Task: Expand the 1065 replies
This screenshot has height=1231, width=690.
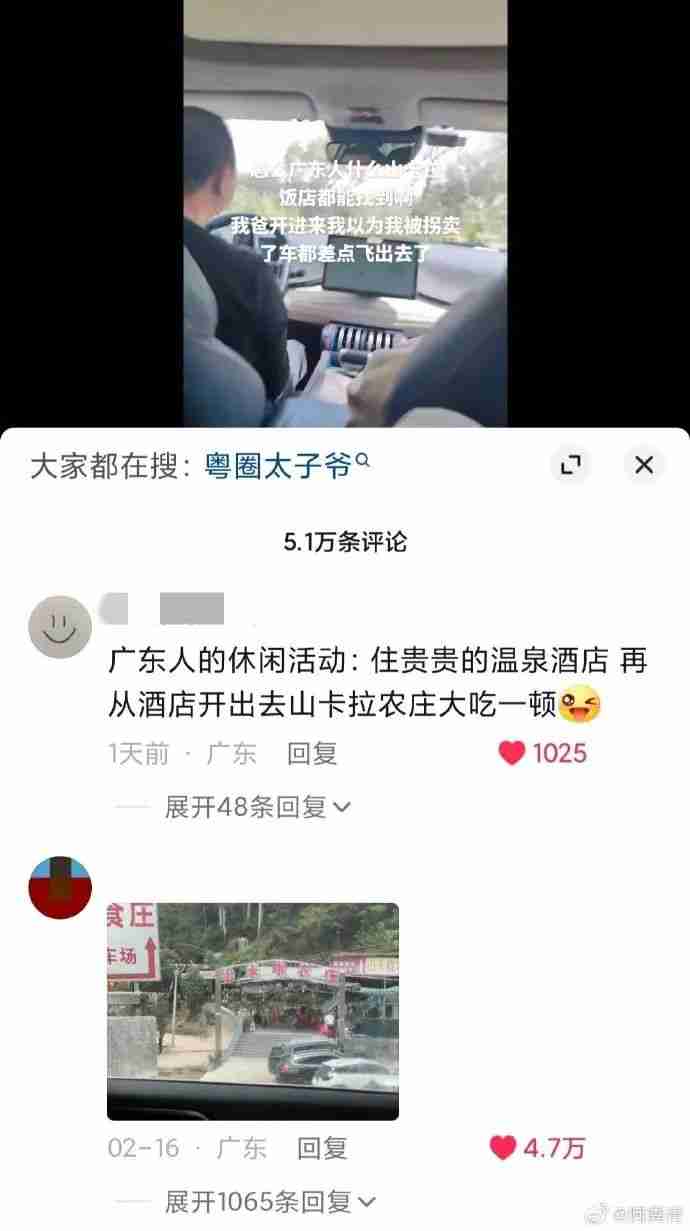Action: click(270, 1201)
